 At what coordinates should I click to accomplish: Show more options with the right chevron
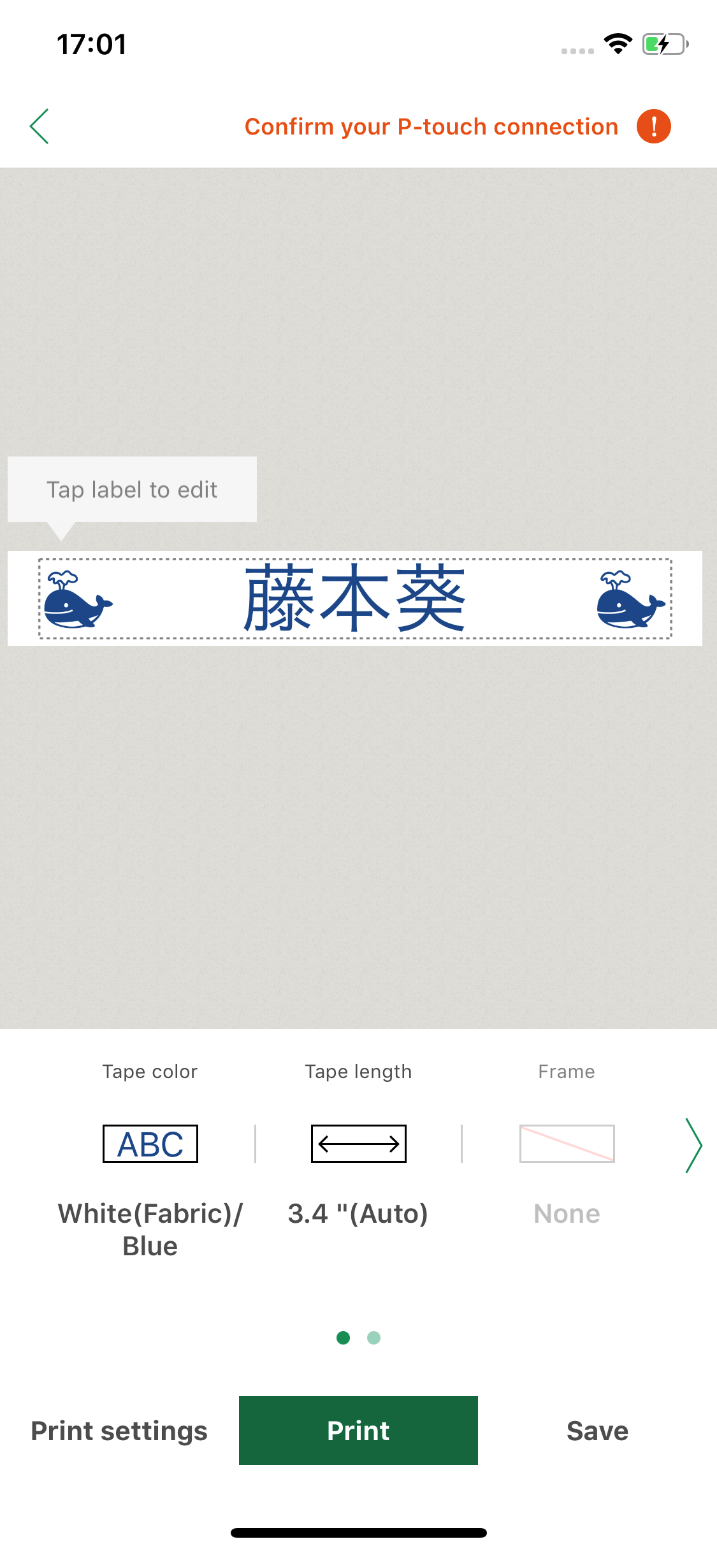click(693, 1145)
